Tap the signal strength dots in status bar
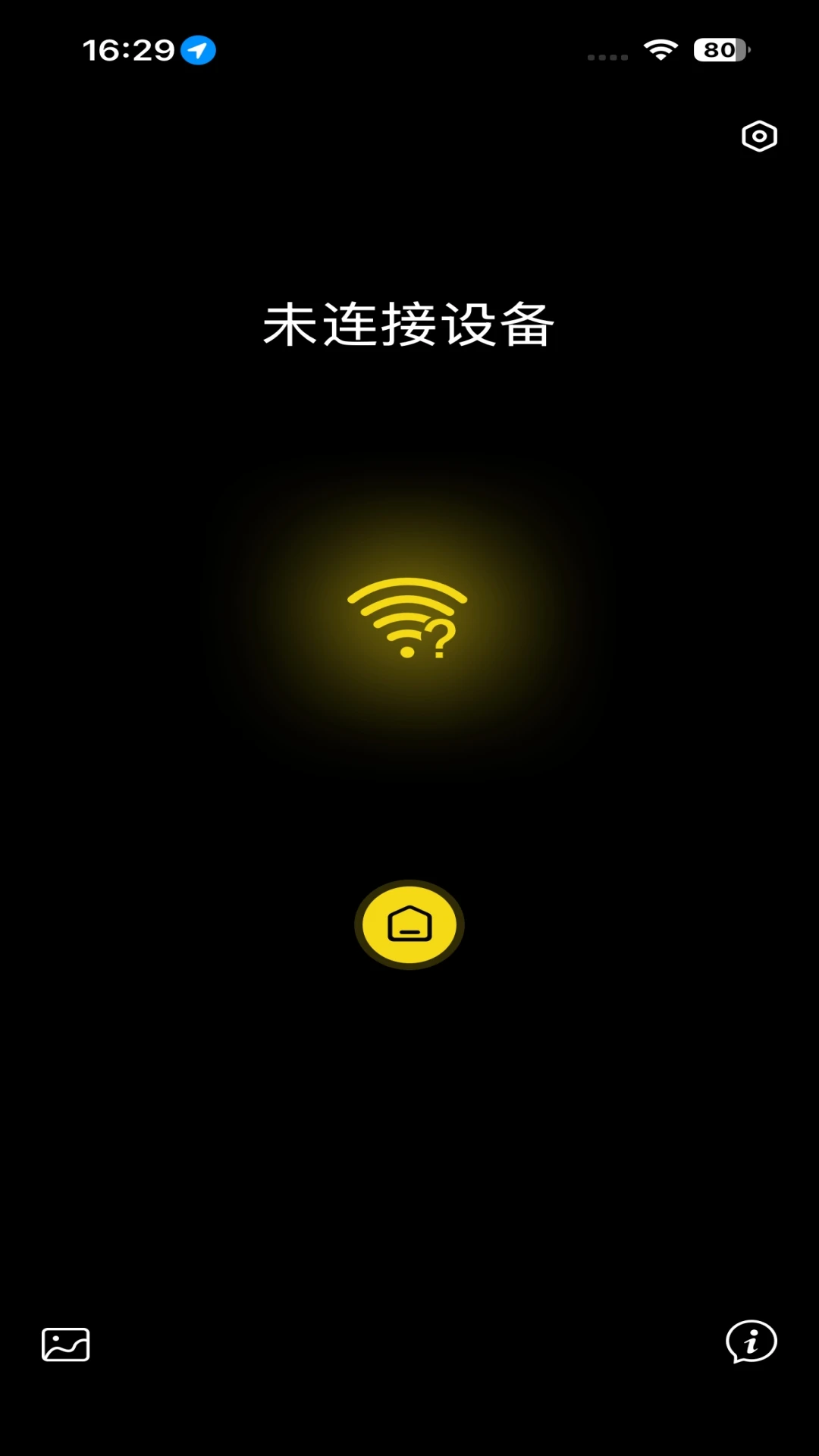Screen dimensions: 819x1456 pos(607,56)
